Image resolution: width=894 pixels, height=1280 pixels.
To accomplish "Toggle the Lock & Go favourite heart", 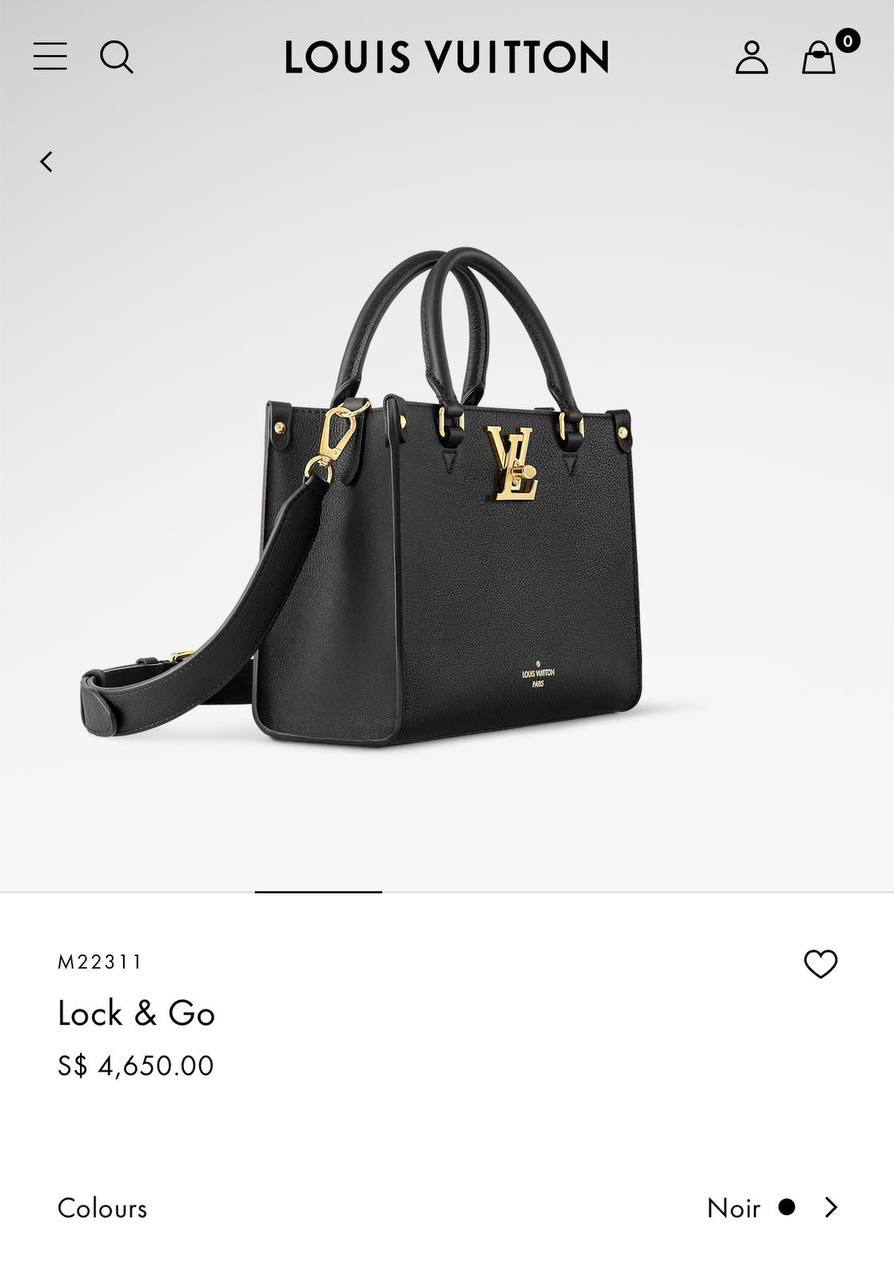I will 821,963.
